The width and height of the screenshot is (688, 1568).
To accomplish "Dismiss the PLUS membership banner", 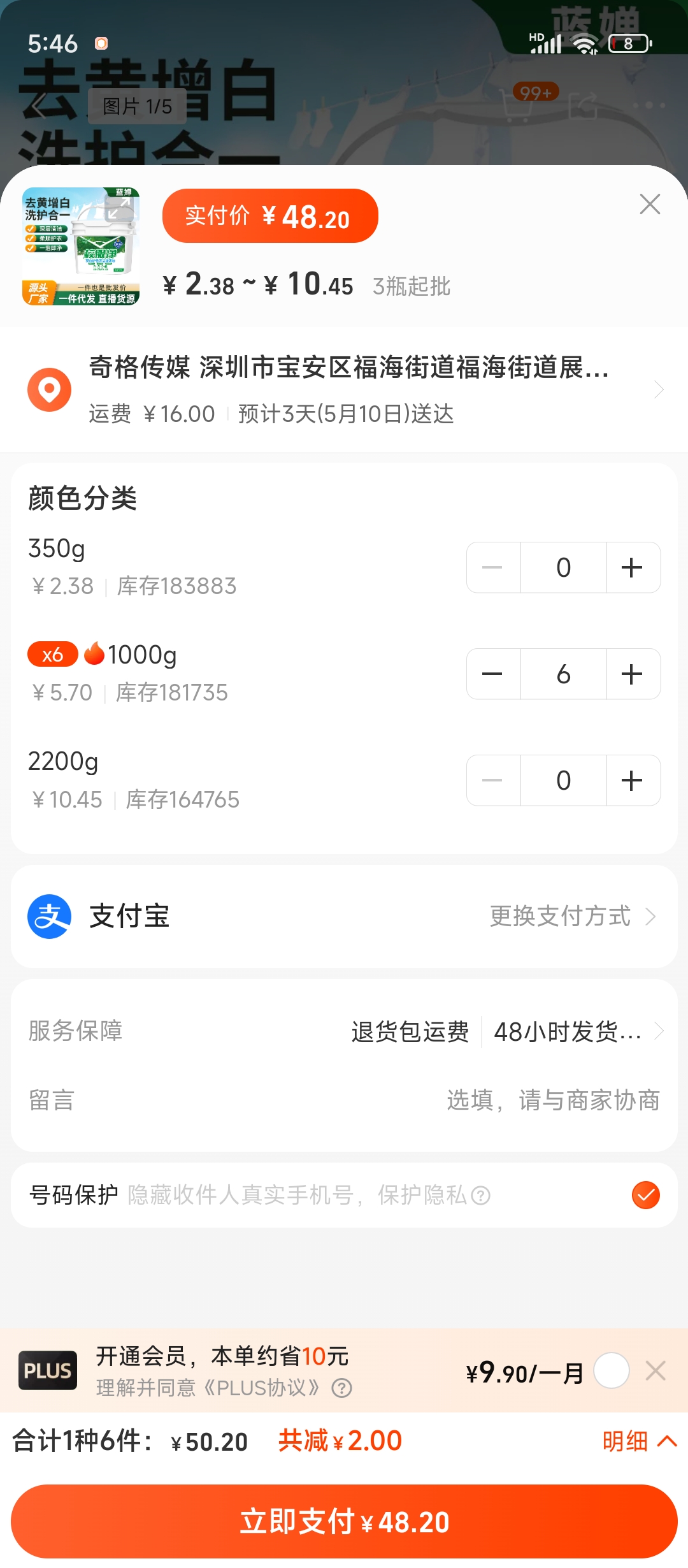I will click(656, 1370).
